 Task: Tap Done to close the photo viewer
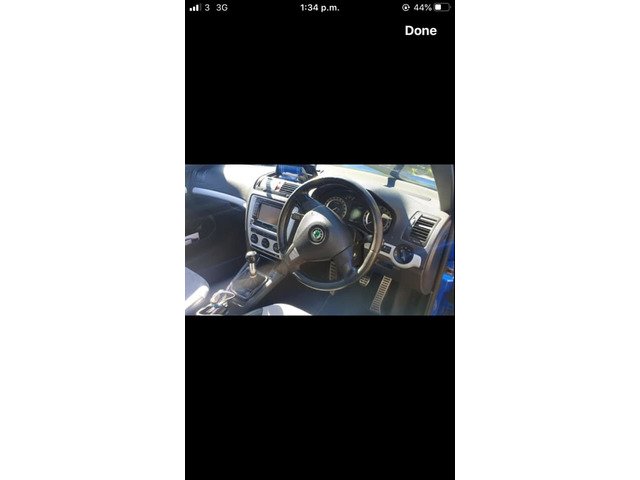420,31
